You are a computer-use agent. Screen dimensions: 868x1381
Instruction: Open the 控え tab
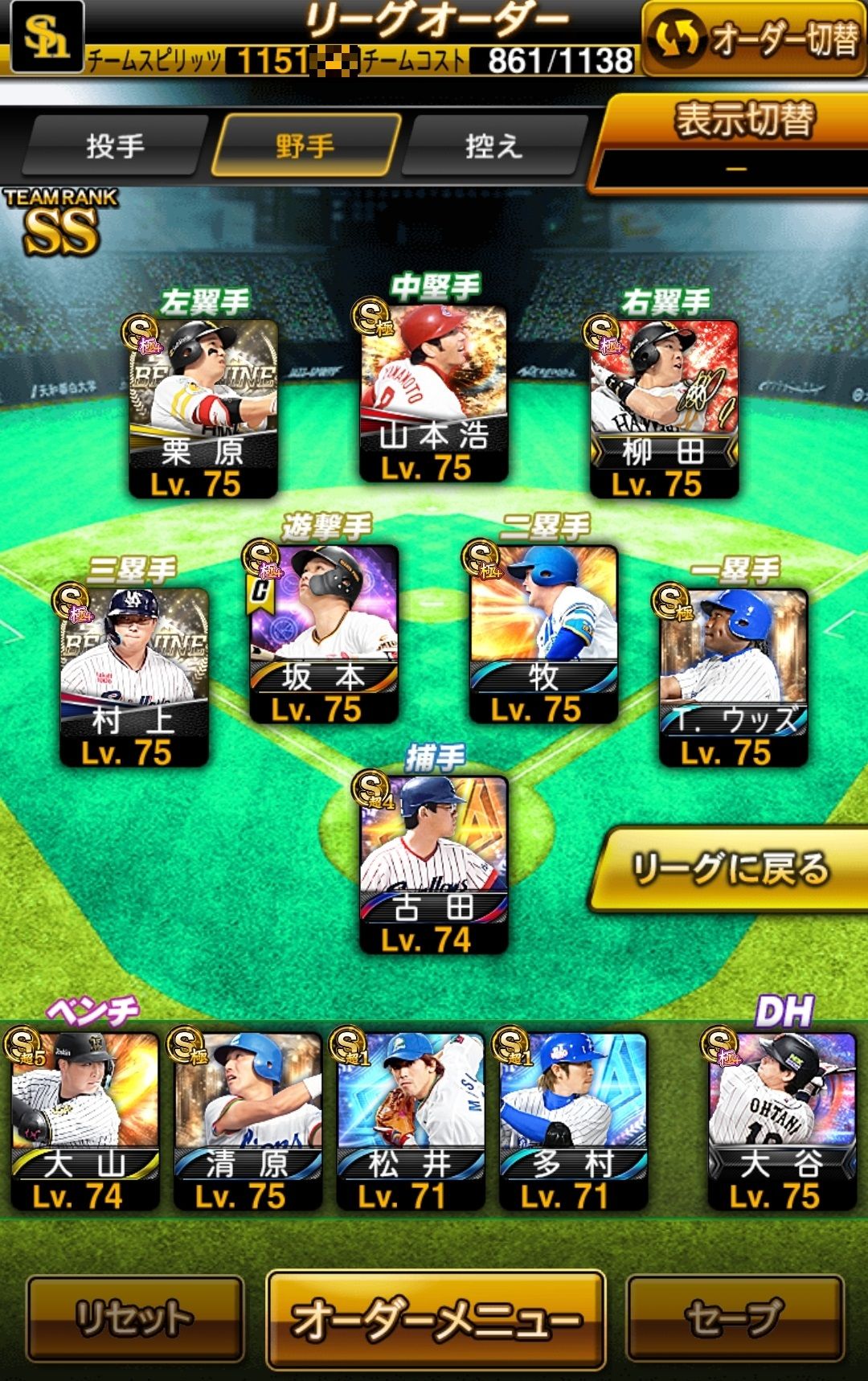tap(494, 146)
